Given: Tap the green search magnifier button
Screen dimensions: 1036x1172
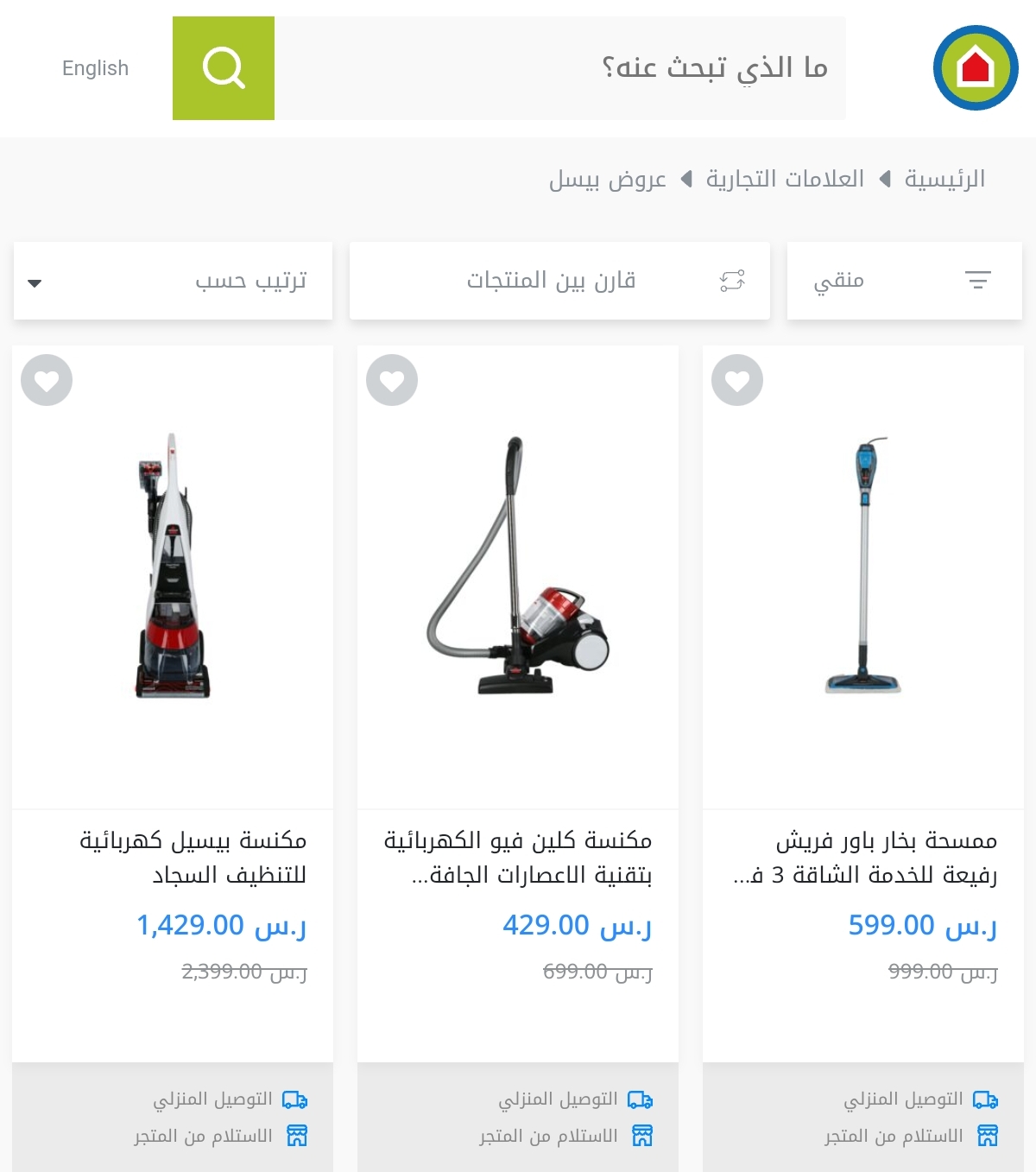Looking at the screenshot, I should pyautogui.click(x=224, y=68).
